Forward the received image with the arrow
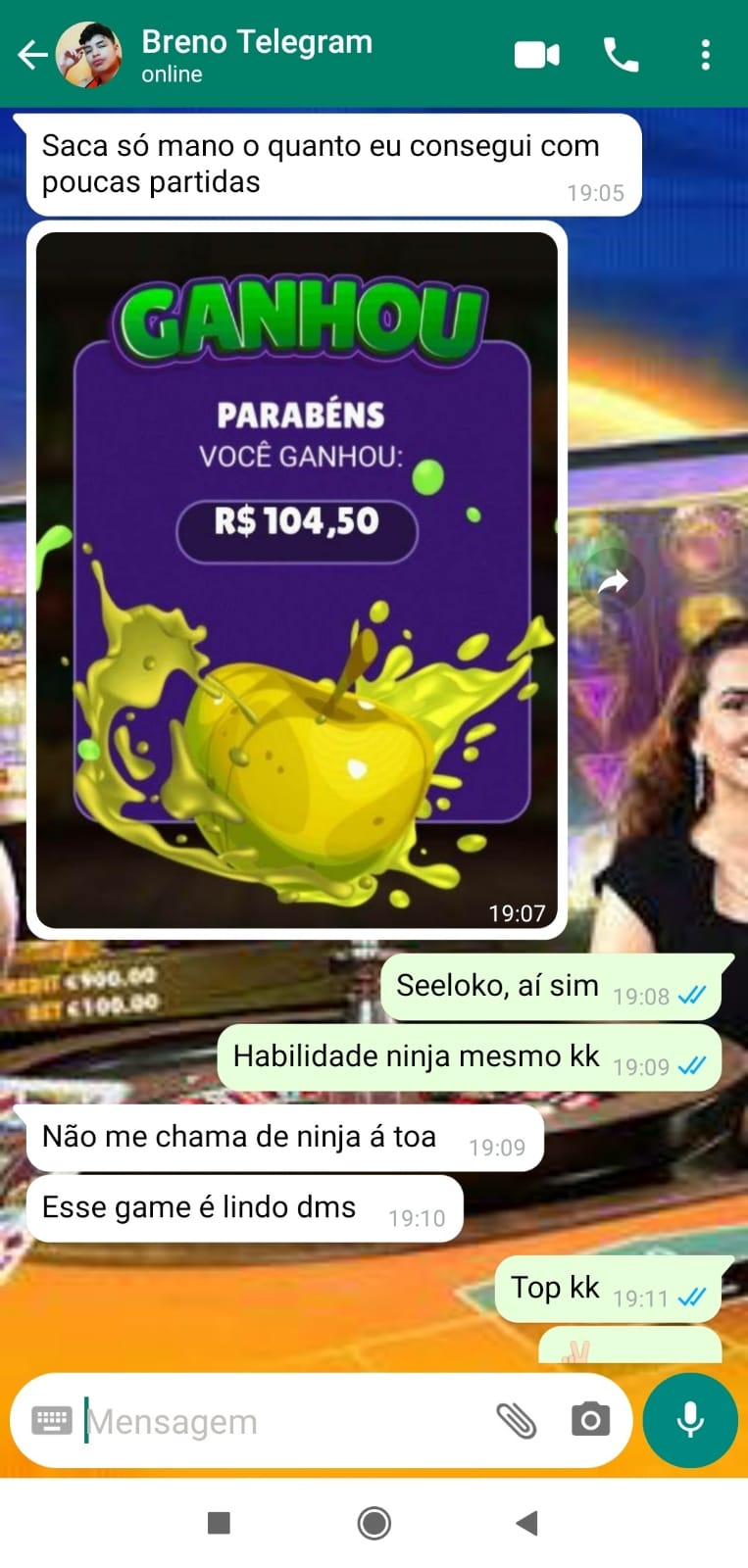748x1568 pixels. coord(613,583)
